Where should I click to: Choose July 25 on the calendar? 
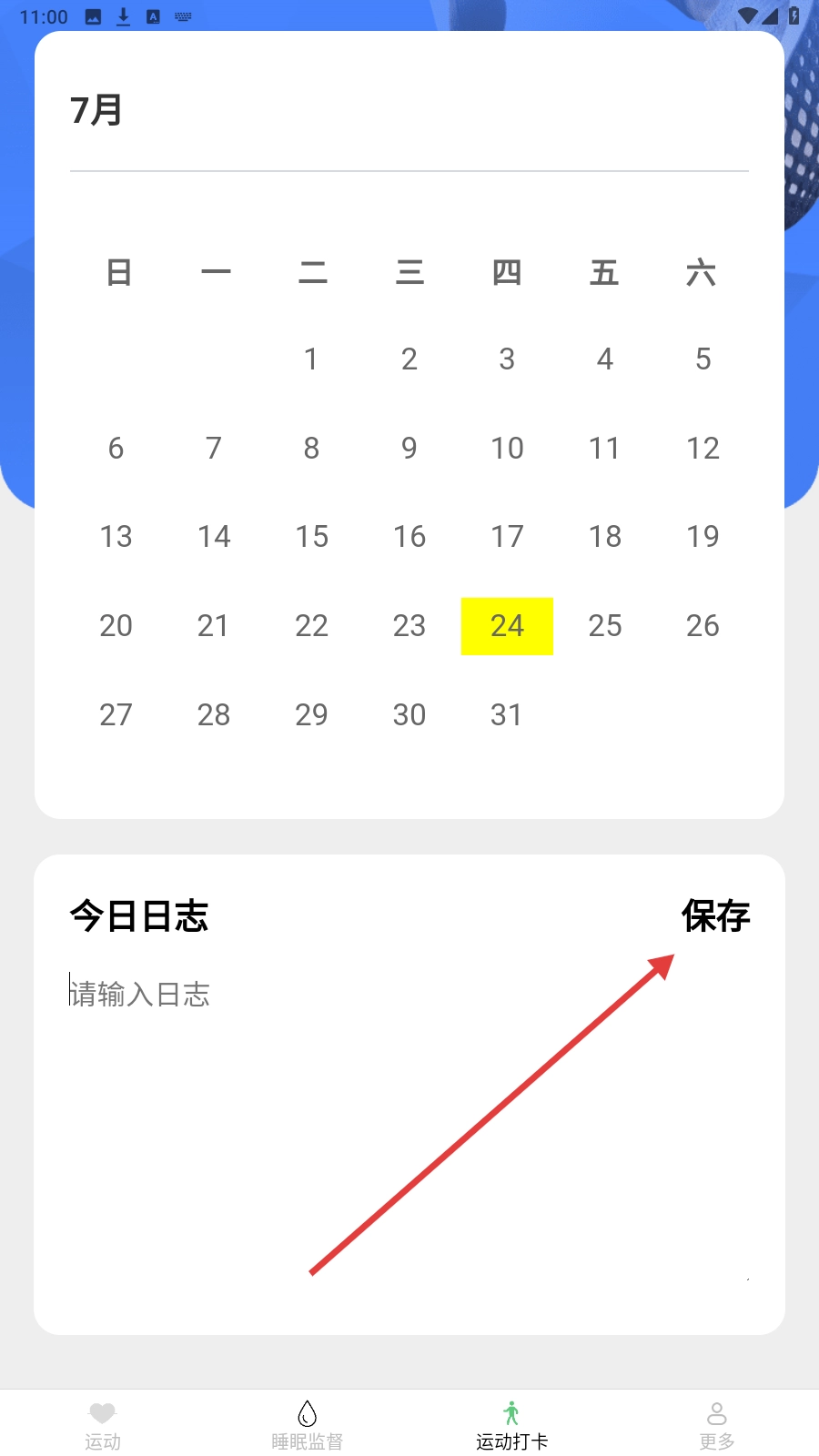click(x=605, y=626)
